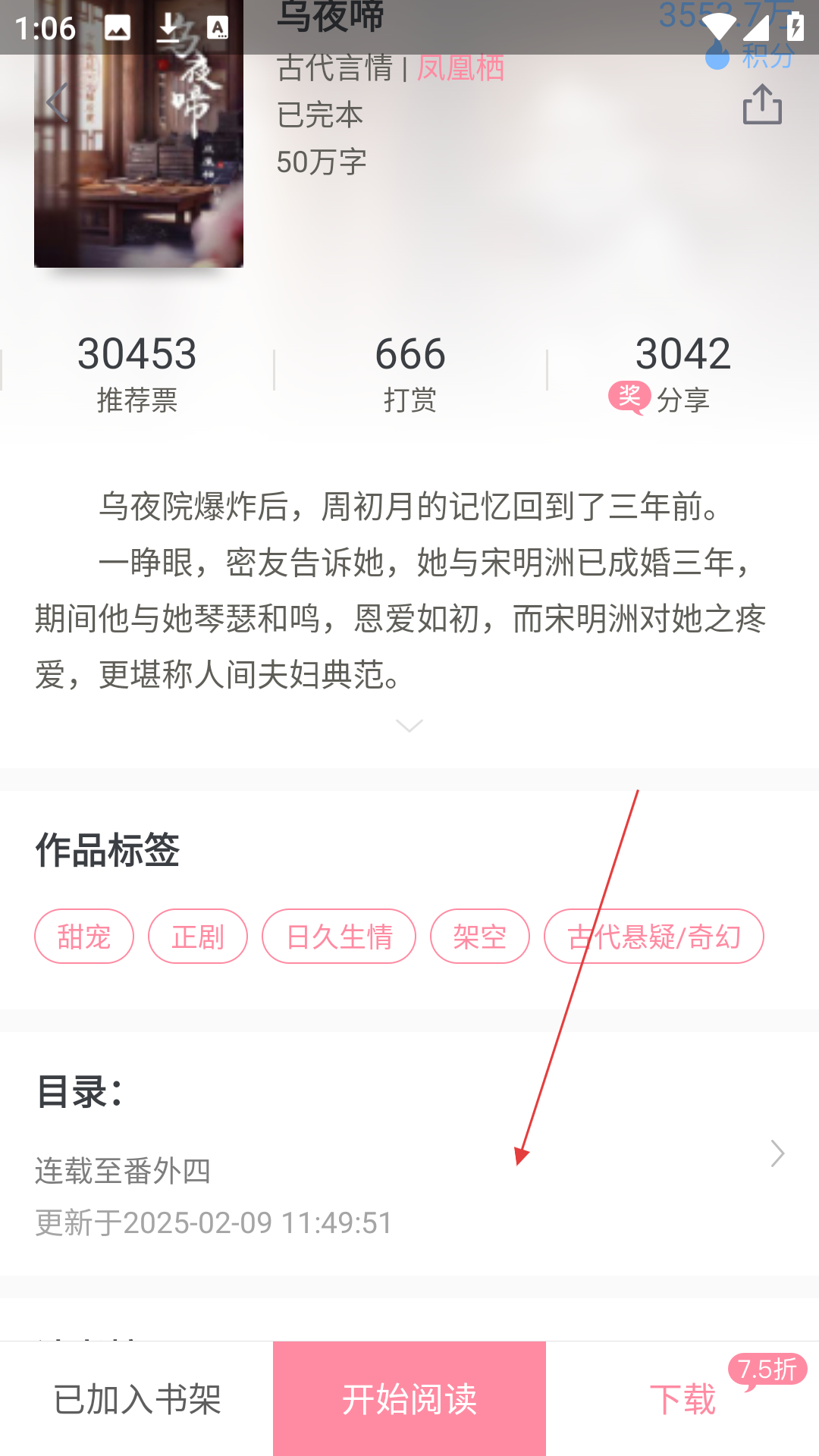Tap the share icon at top right
Screen dimensions: 819x1456
pyautogui.click(x=762, y=104)
